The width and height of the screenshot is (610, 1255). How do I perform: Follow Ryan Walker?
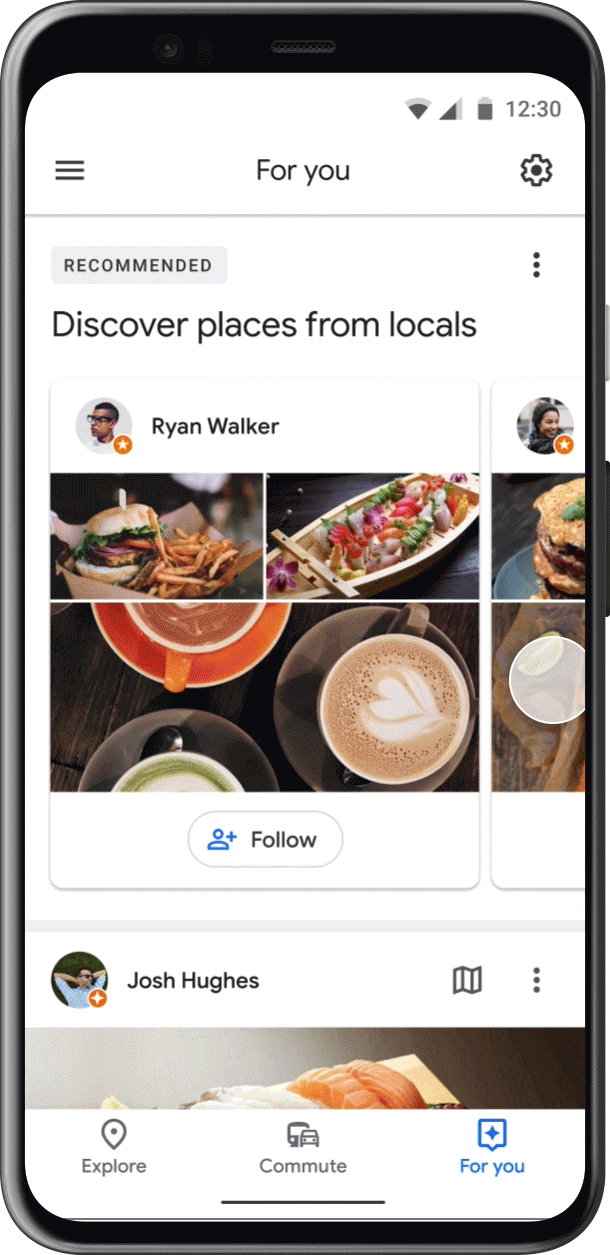pyautogui.click(x=265, y=840)
